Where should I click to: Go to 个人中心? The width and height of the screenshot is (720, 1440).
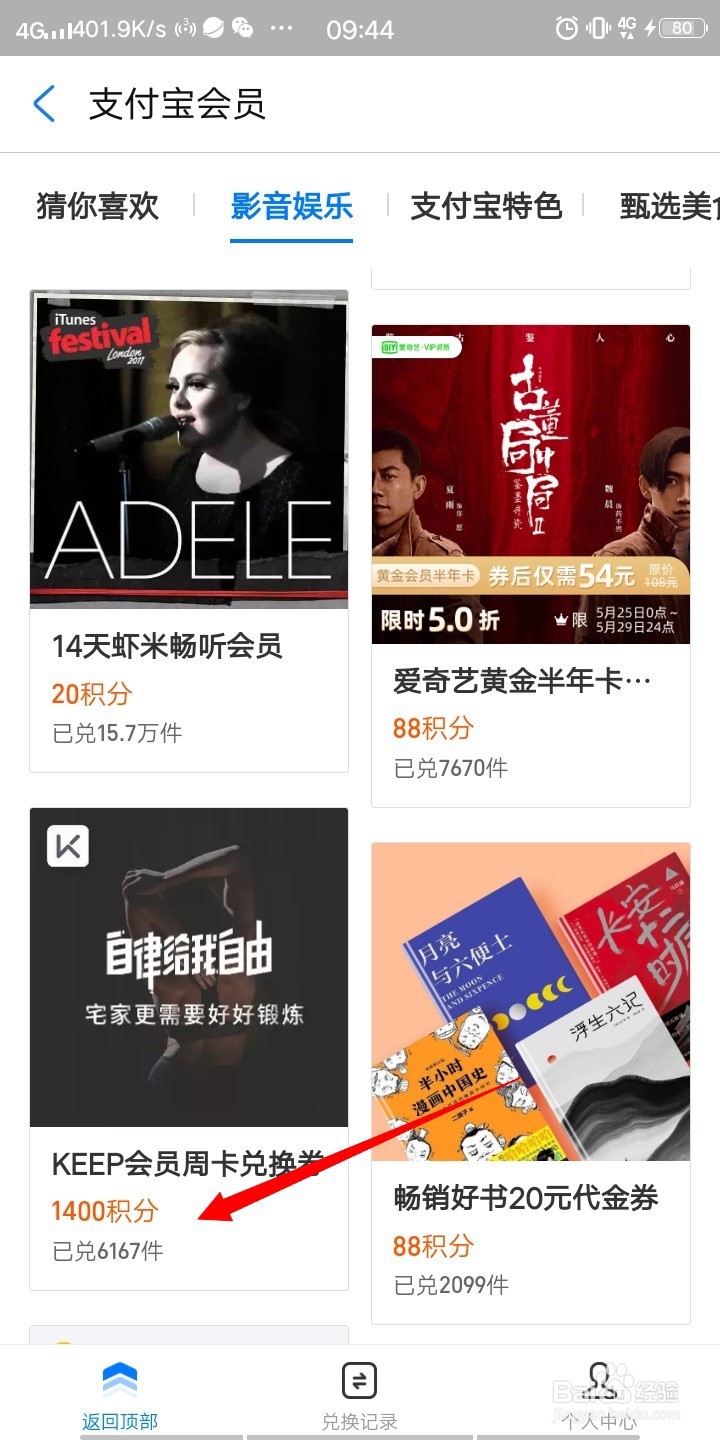point(599,1395)
